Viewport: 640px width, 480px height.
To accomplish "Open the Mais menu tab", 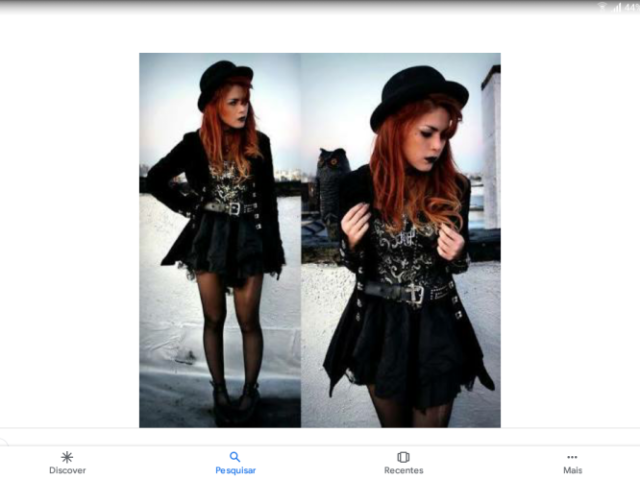I will pyautogui.click(x=572, y=462).
